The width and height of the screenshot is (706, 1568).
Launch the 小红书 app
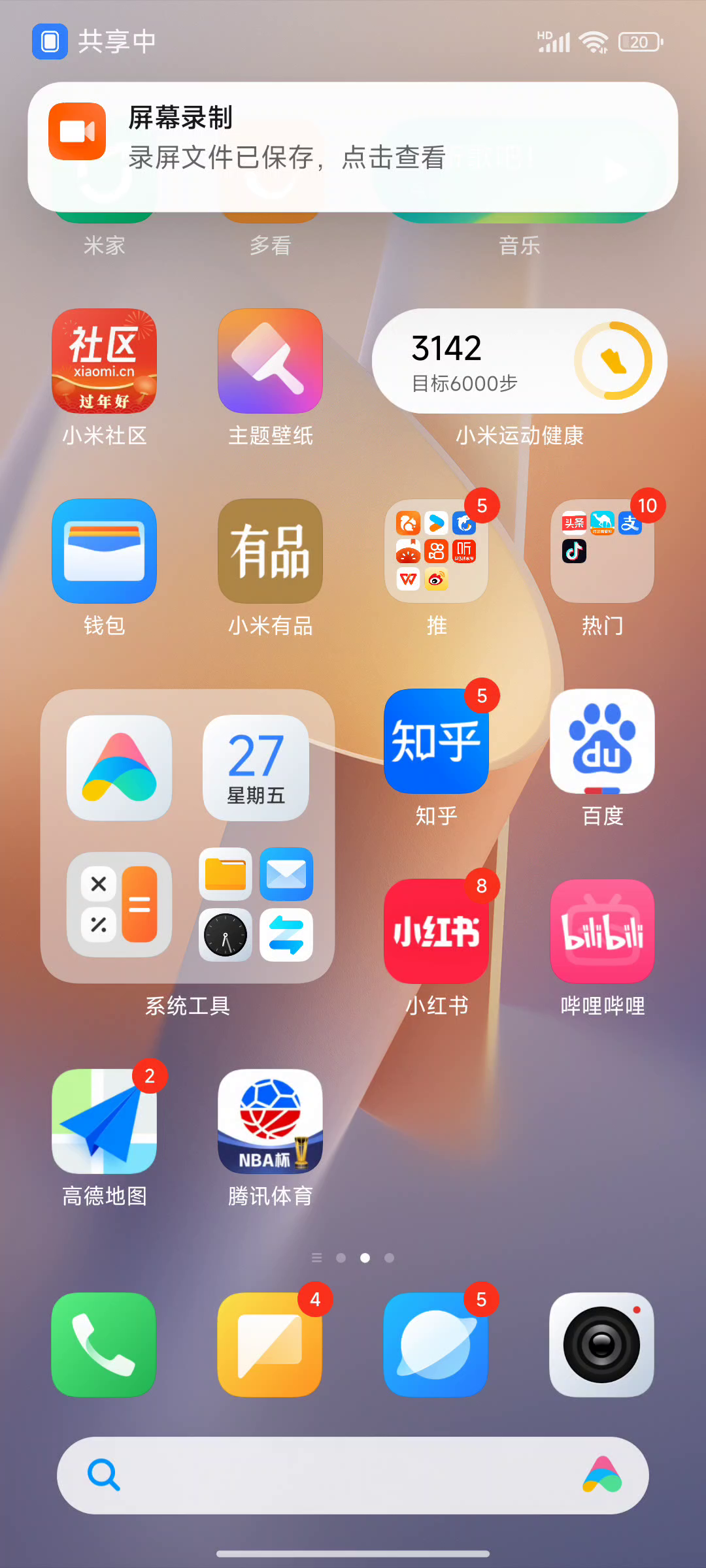pos(436,932)
